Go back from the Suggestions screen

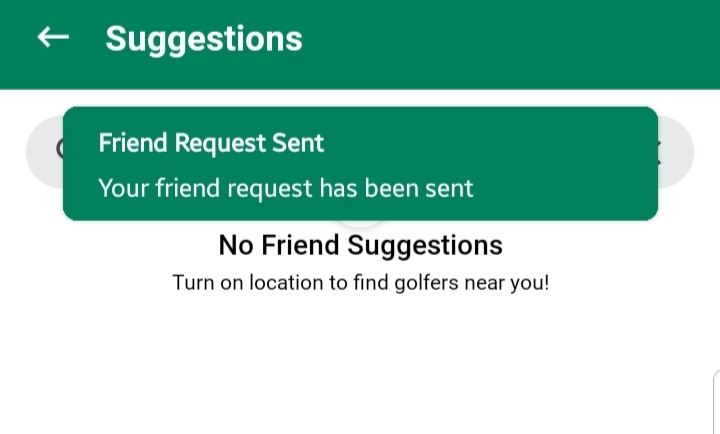(x=53, y=38)
